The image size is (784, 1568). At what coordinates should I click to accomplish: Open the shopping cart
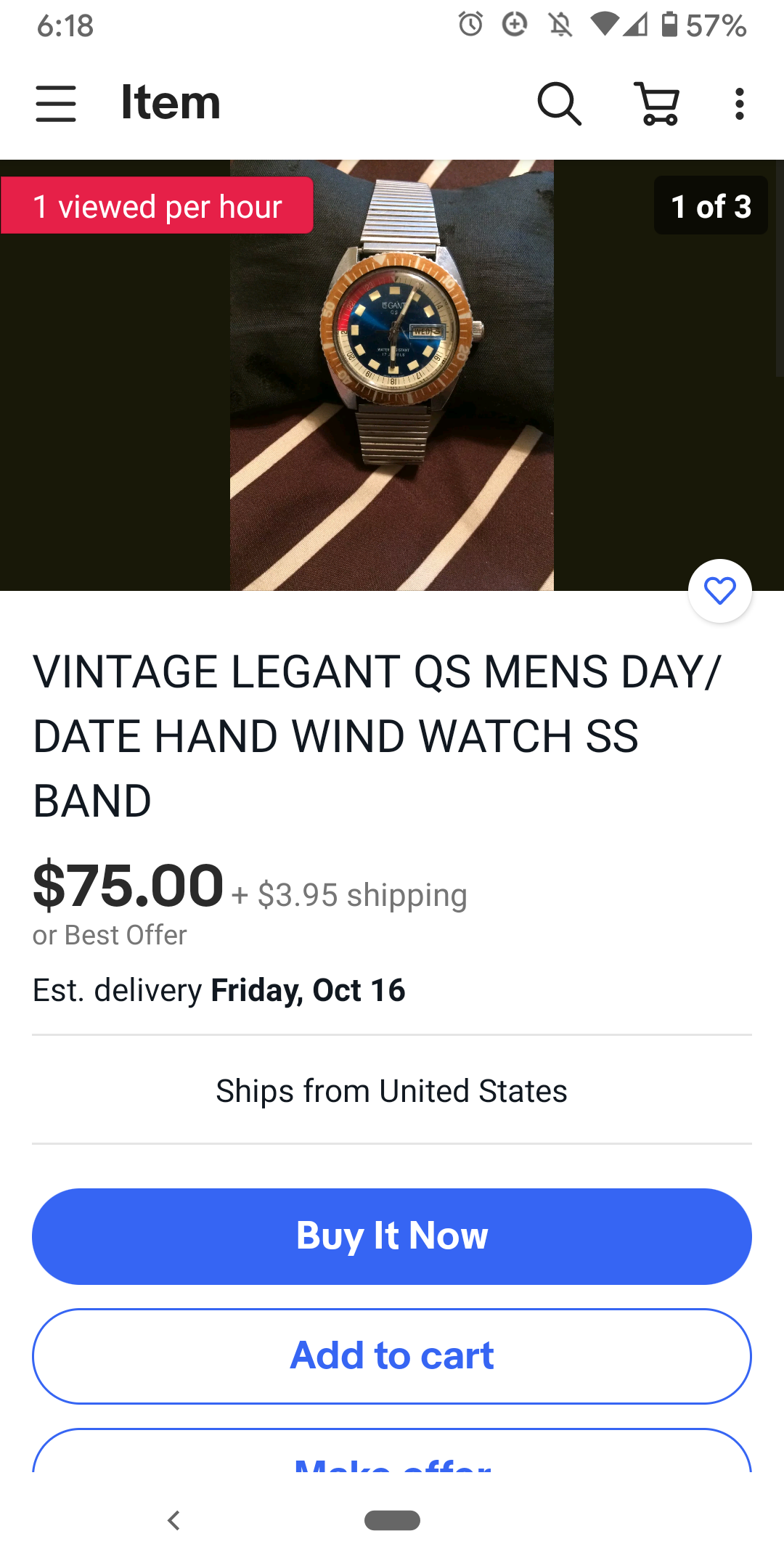pyautogui.click(x=658, y=103)
